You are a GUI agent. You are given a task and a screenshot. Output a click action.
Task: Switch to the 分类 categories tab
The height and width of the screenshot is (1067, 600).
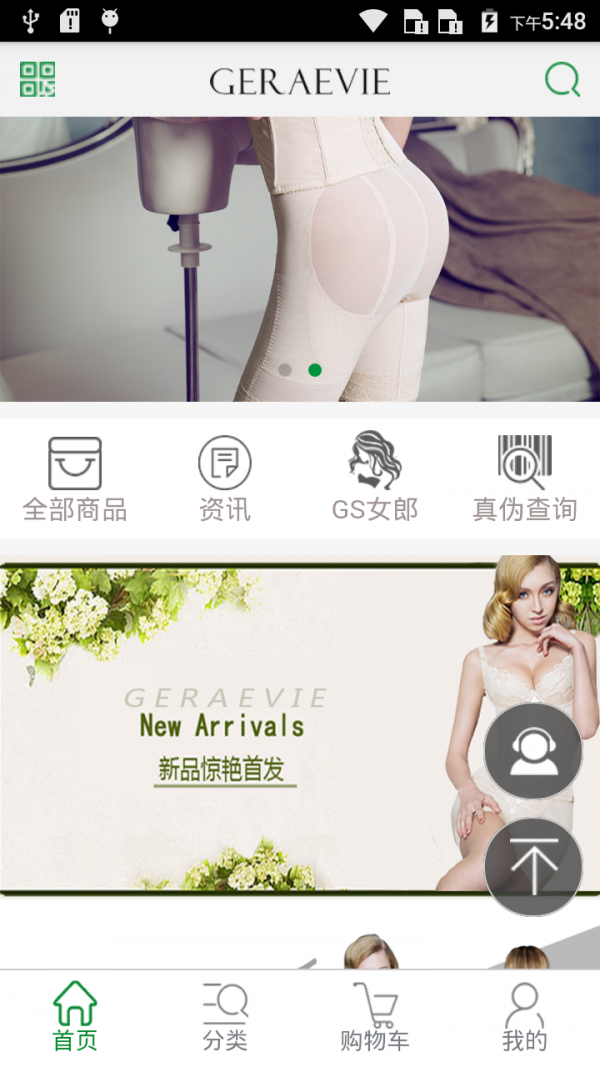[225, 1016]
